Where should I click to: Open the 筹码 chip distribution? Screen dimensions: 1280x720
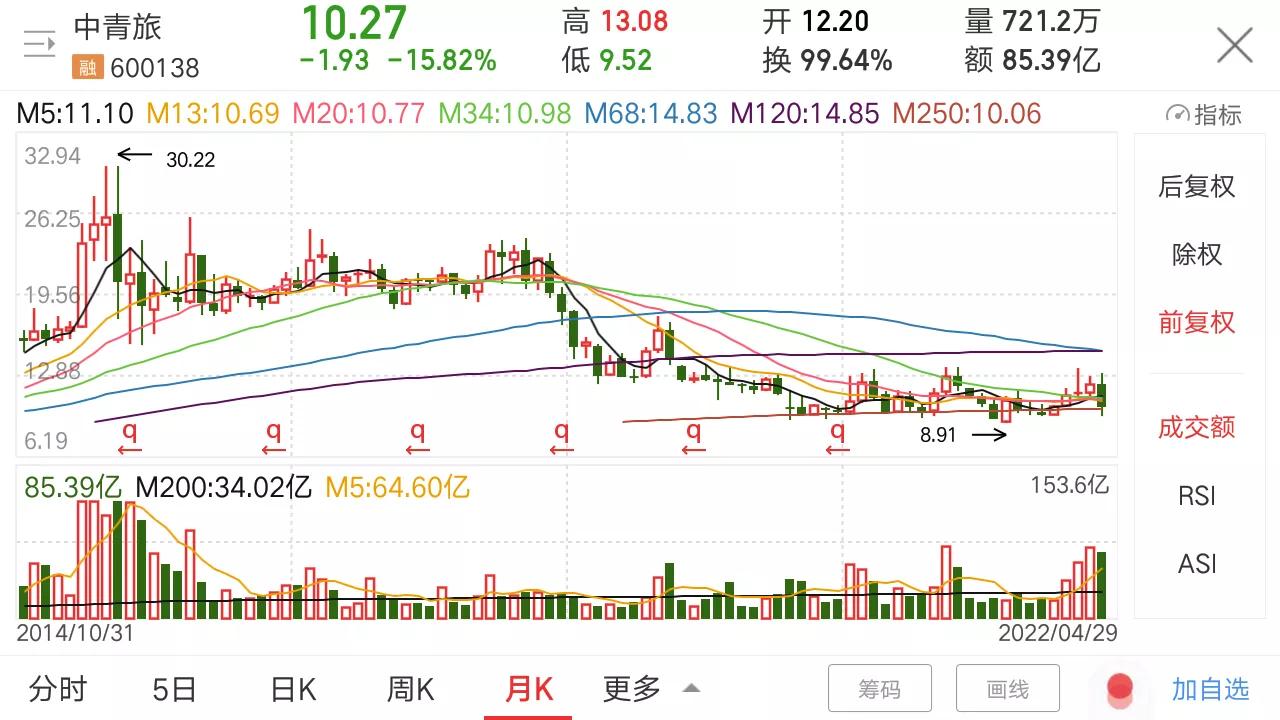point(880,689)
